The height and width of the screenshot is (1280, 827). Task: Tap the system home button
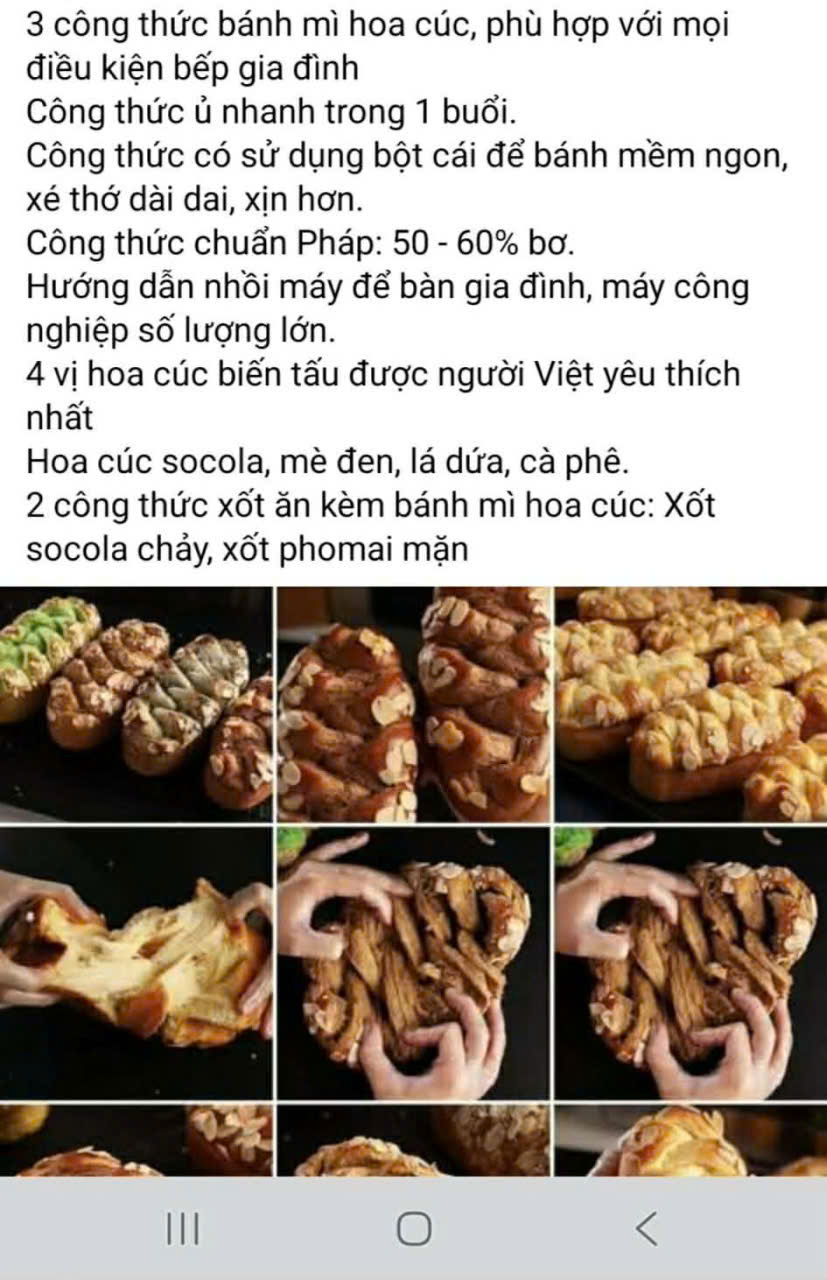click(x=414, y=1228)
